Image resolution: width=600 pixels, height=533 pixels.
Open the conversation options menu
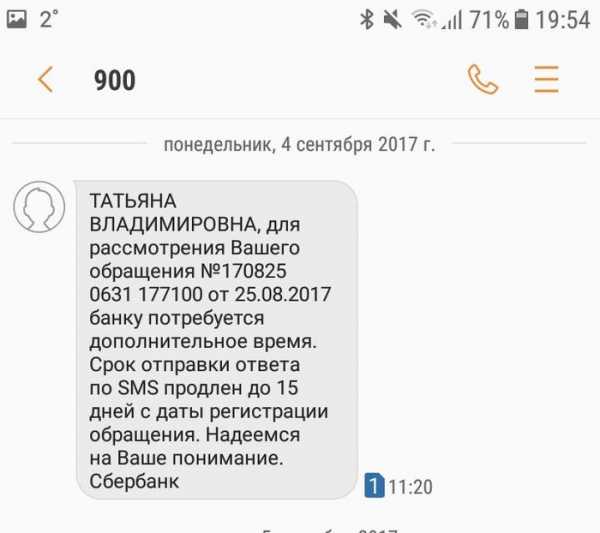pyautogui.click(x=546, y=80)
